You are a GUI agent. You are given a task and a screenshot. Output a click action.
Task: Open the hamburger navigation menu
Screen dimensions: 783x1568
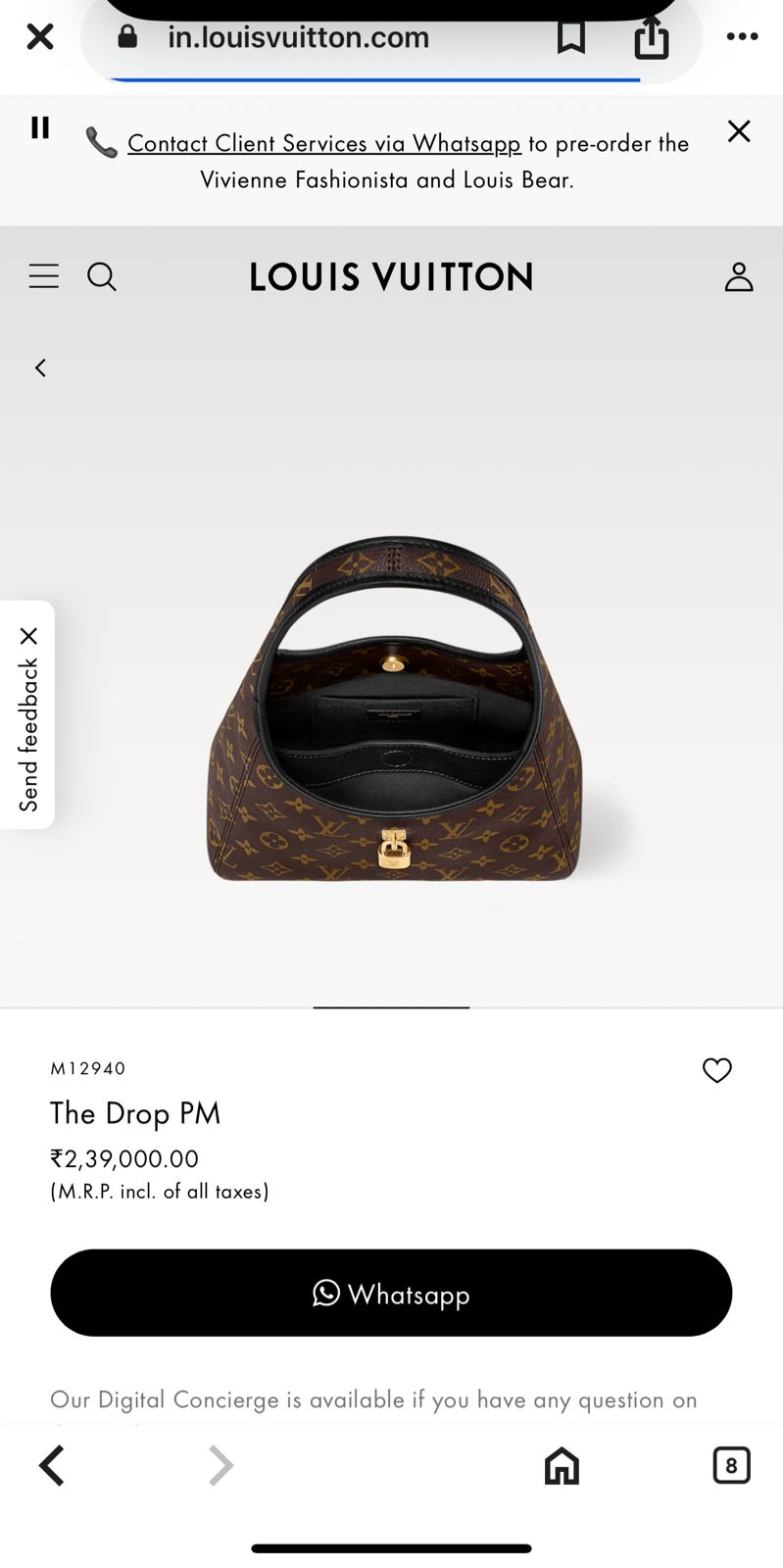43,275
